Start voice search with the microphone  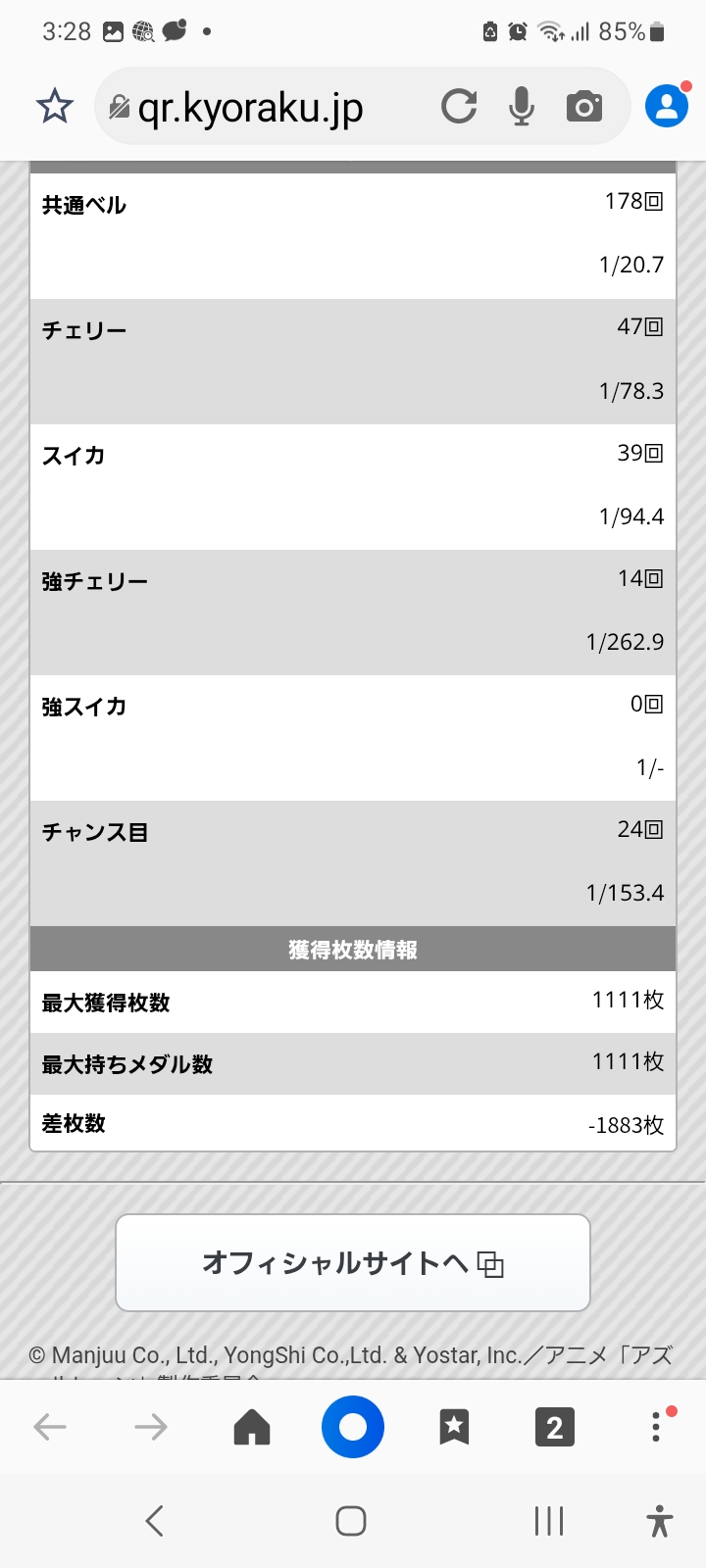[522, 106]
